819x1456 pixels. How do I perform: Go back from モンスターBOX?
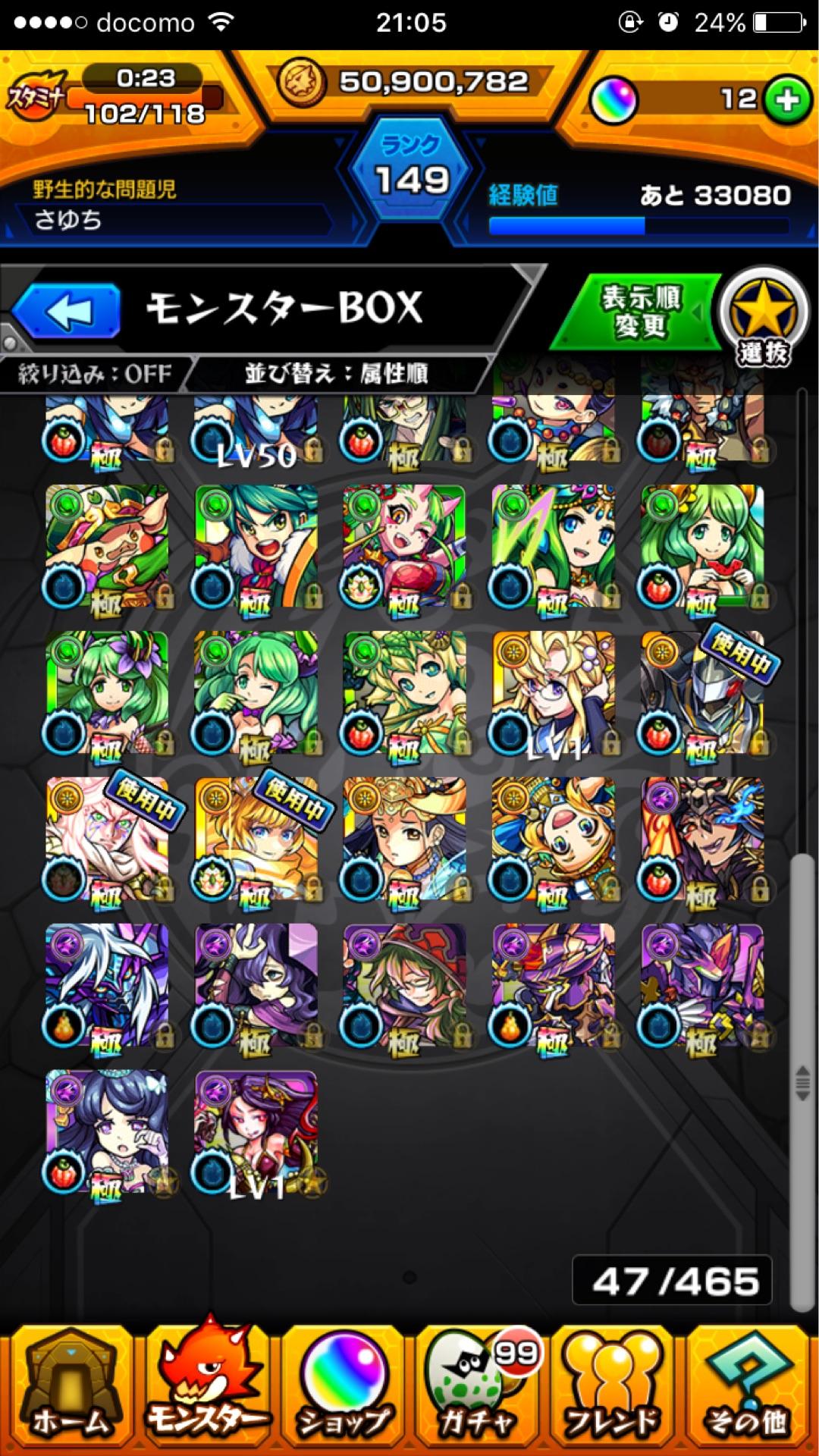[68, 311]
